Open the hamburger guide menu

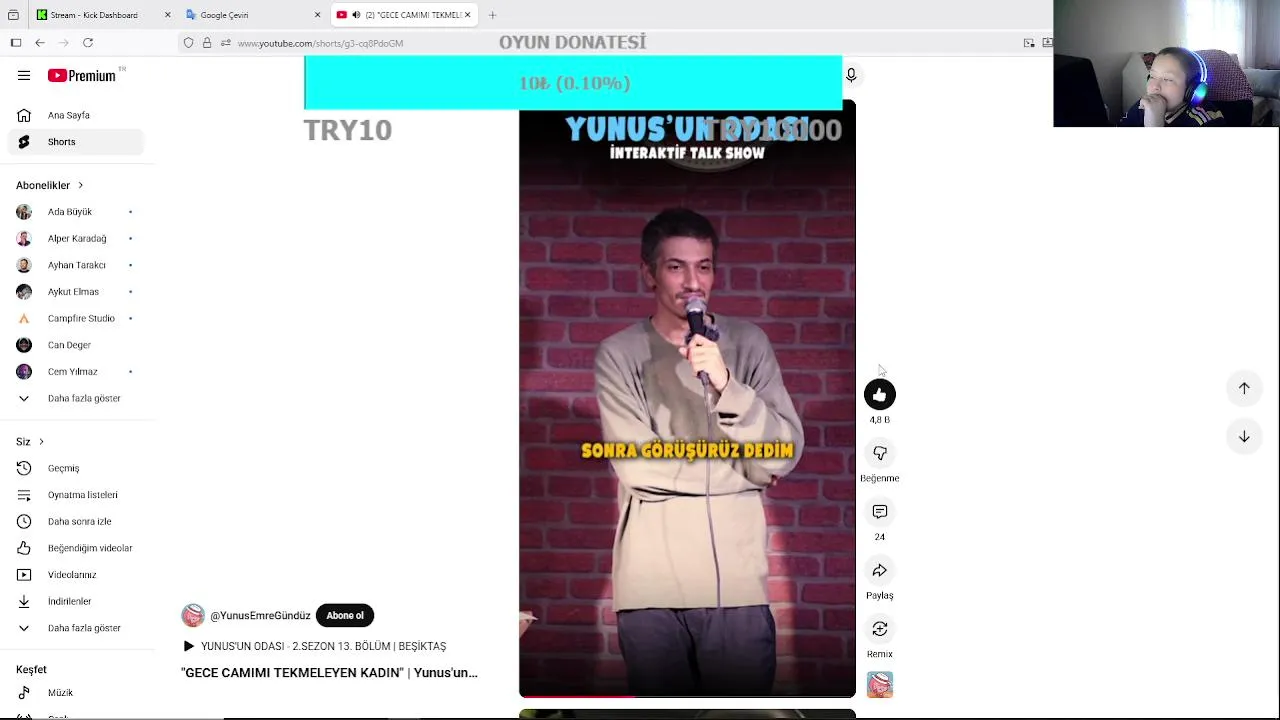[x=24, y=76]
